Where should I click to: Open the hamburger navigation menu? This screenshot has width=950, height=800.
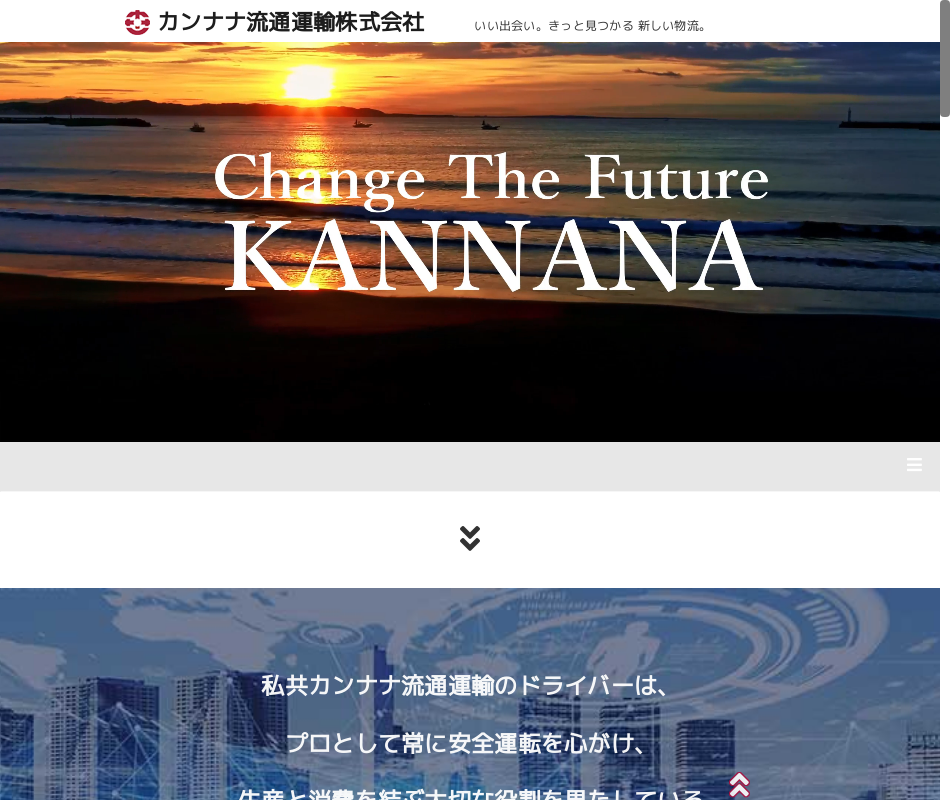tap(914, 465)
